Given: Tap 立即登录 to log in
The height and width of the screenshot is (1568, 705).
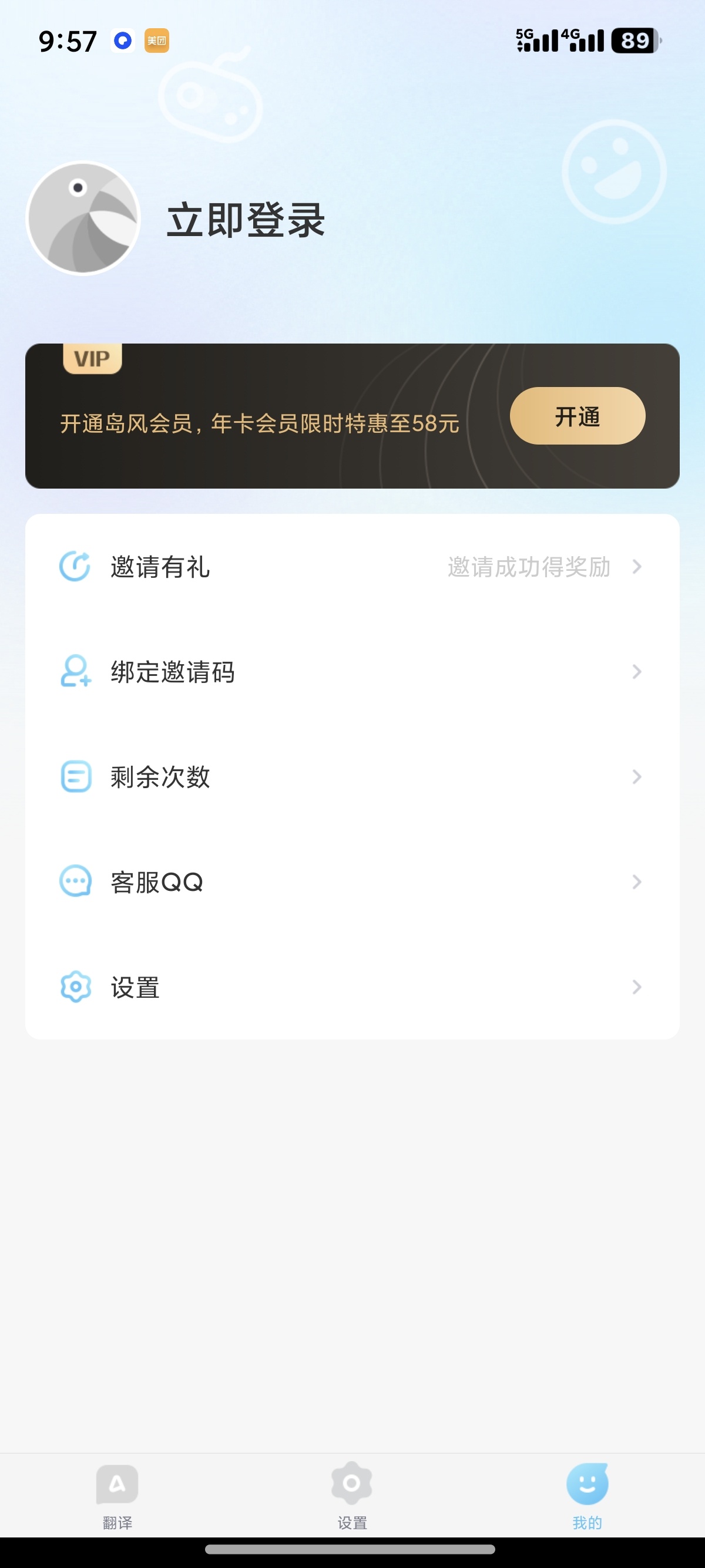Looking at the screenshot, I should (x=246, y=219).
